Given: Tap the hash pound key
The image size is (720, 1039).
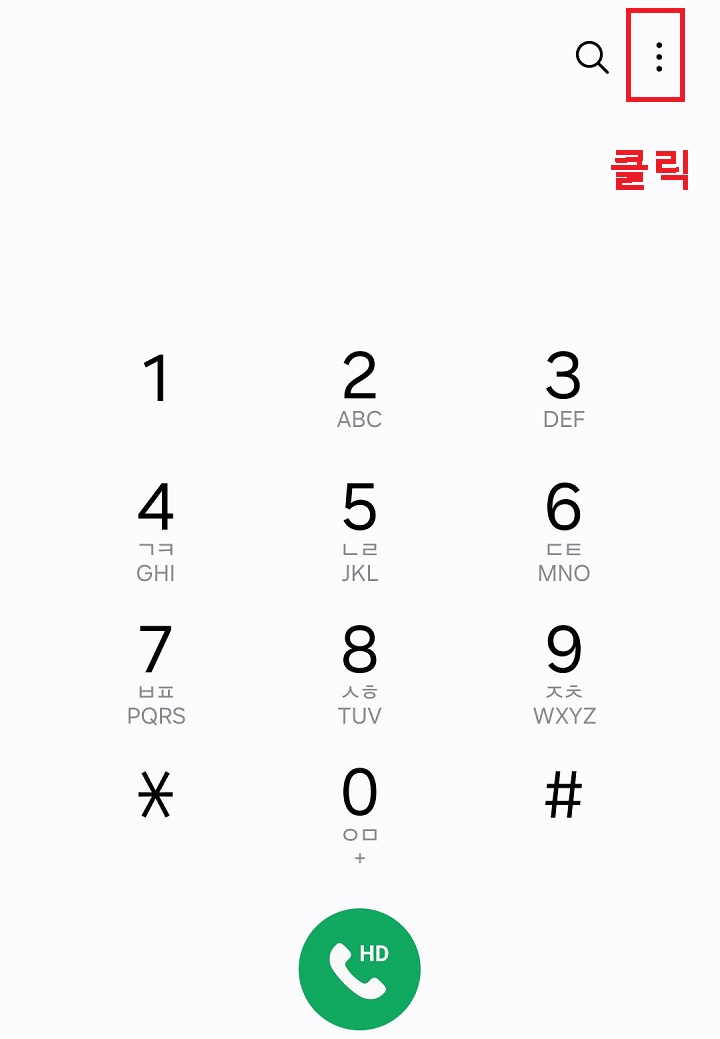Looking at the screenshot, I should point(564,795).
